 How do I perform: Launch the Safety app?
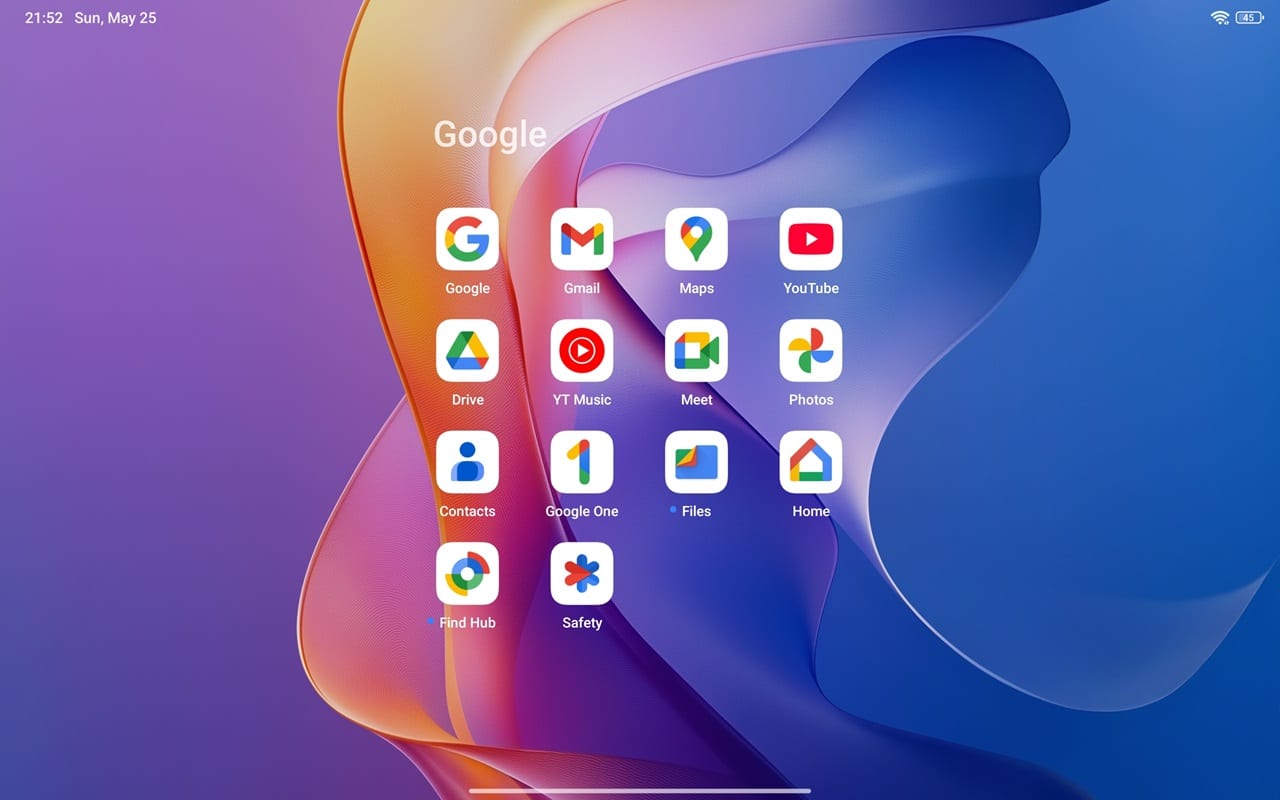(582, 574)
